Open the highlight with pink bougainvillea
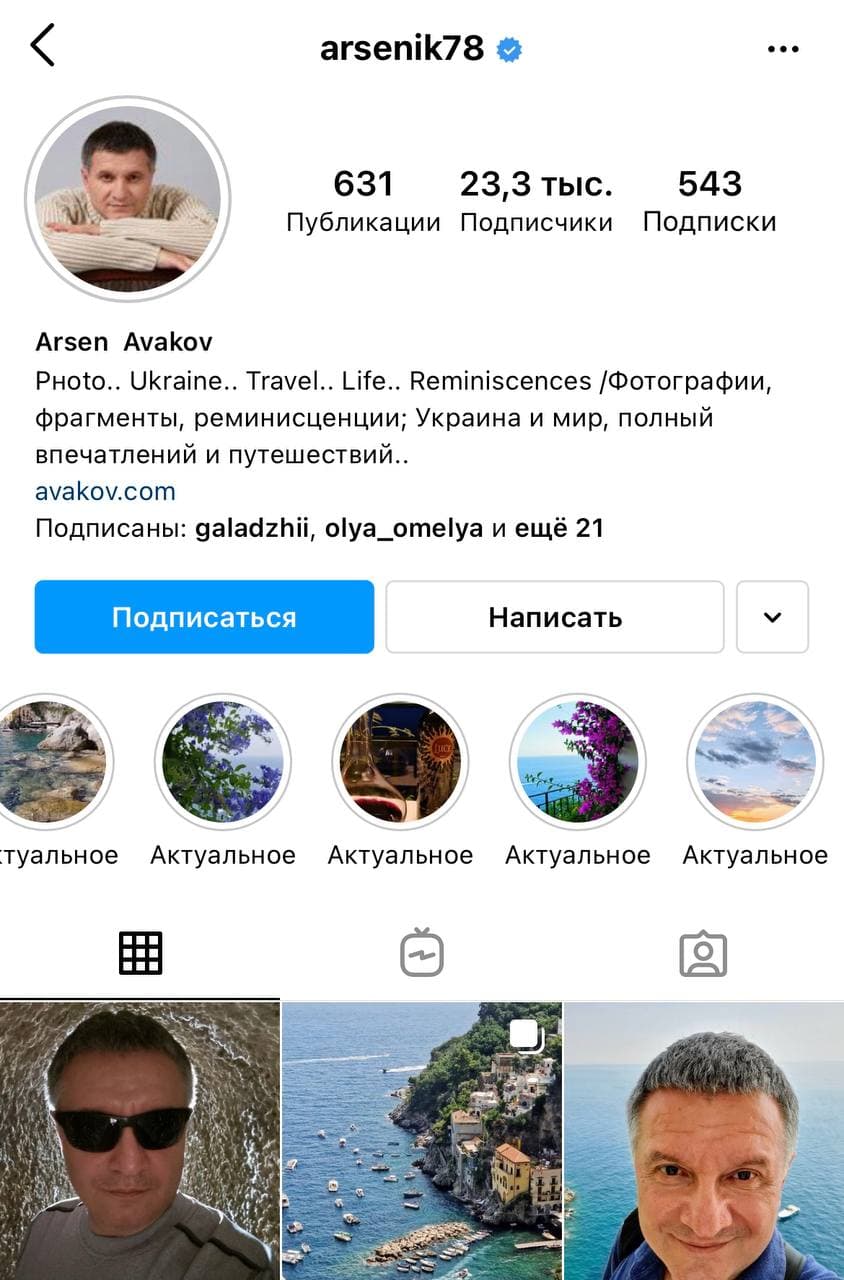 [x=577, y=762]
